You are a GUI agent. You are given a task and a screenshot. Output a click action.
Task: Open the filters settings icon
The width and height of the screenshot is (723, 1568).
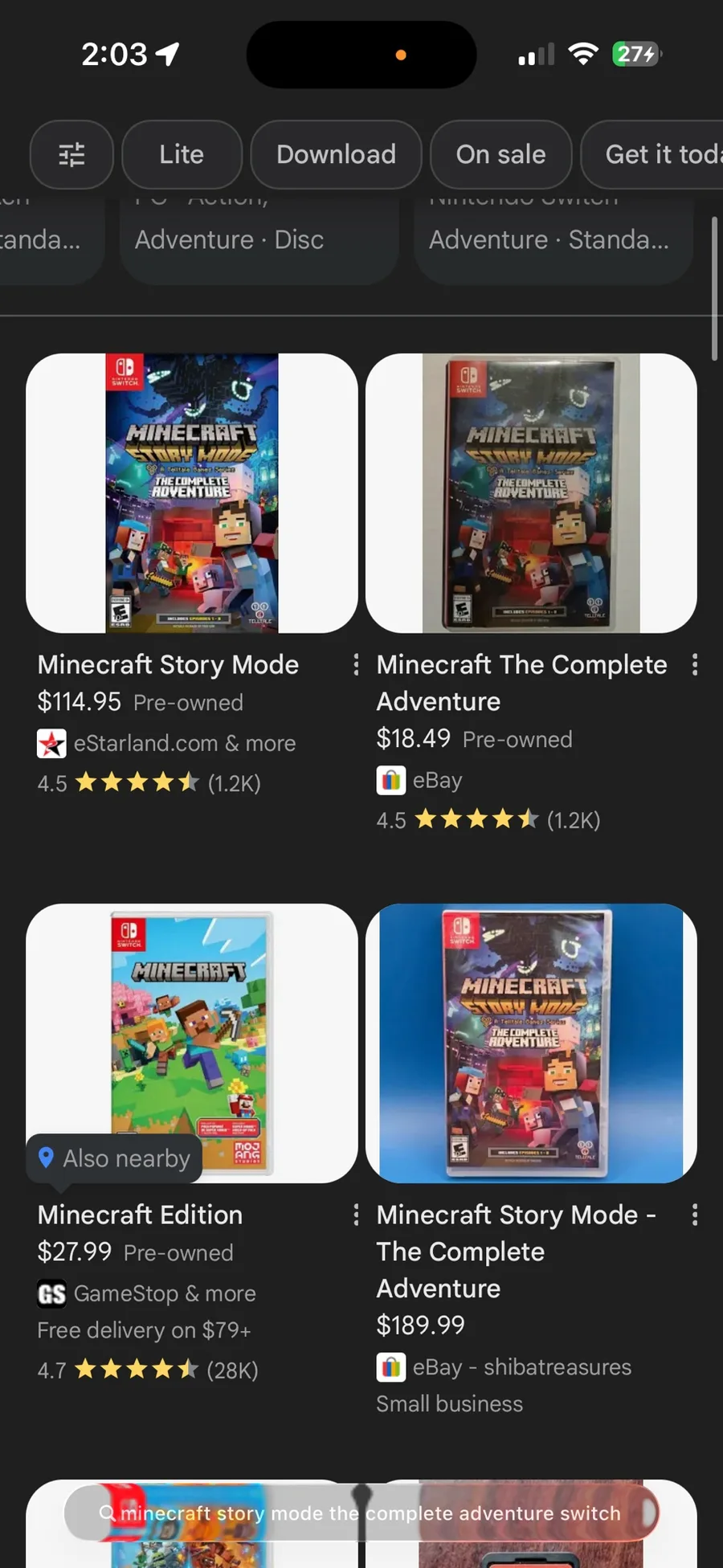click(71, 154)
